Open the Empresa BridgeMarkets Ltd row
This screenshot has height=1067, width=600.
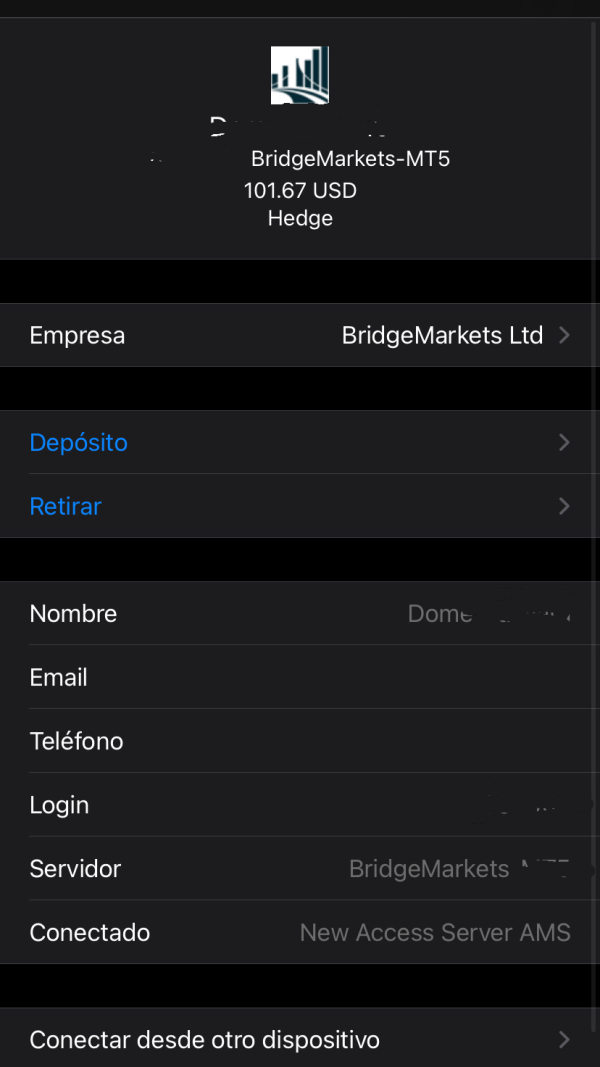300,335
